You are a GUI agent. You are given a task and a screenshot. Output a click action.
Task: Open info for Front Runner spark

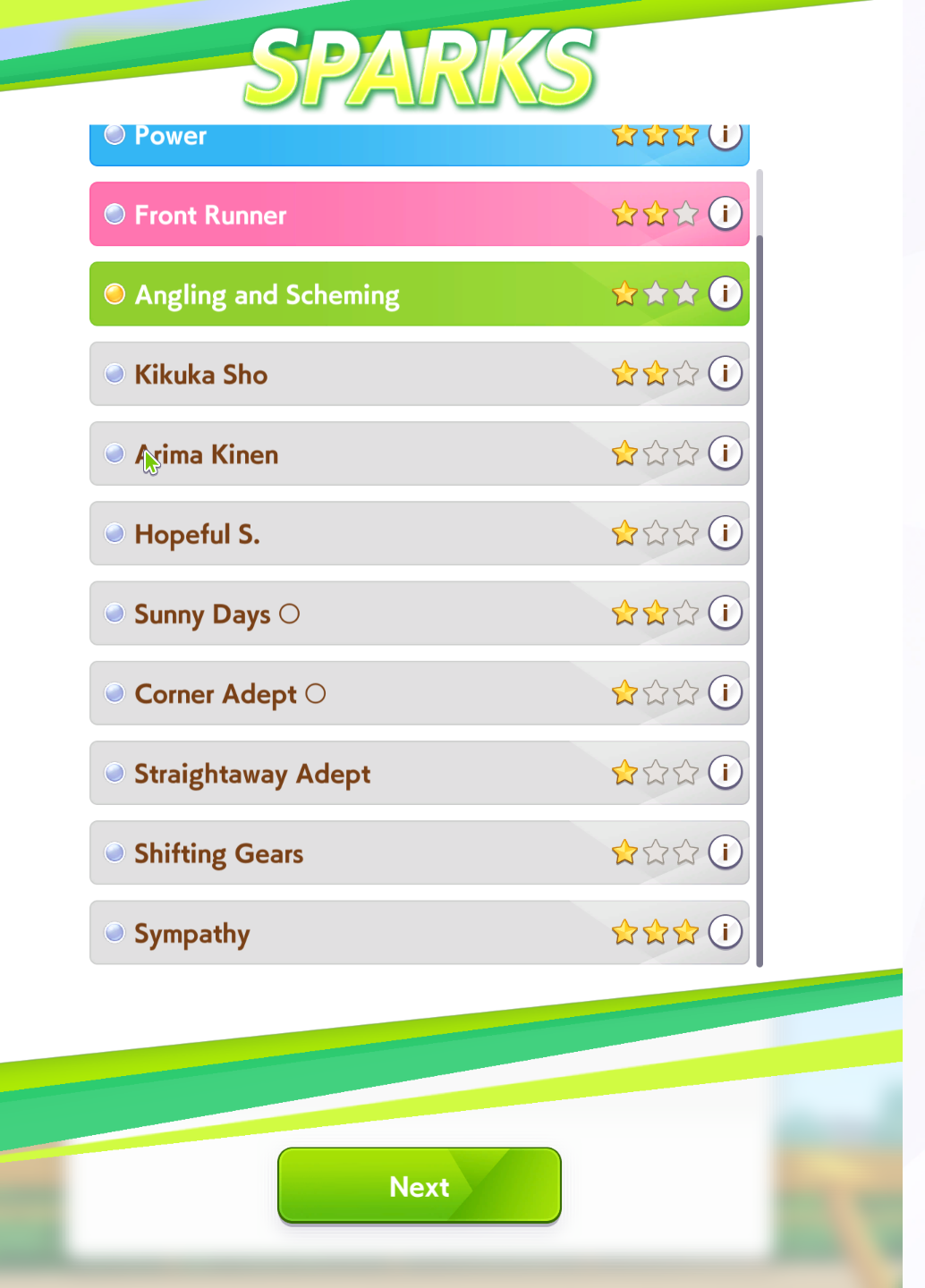(726, 214)
